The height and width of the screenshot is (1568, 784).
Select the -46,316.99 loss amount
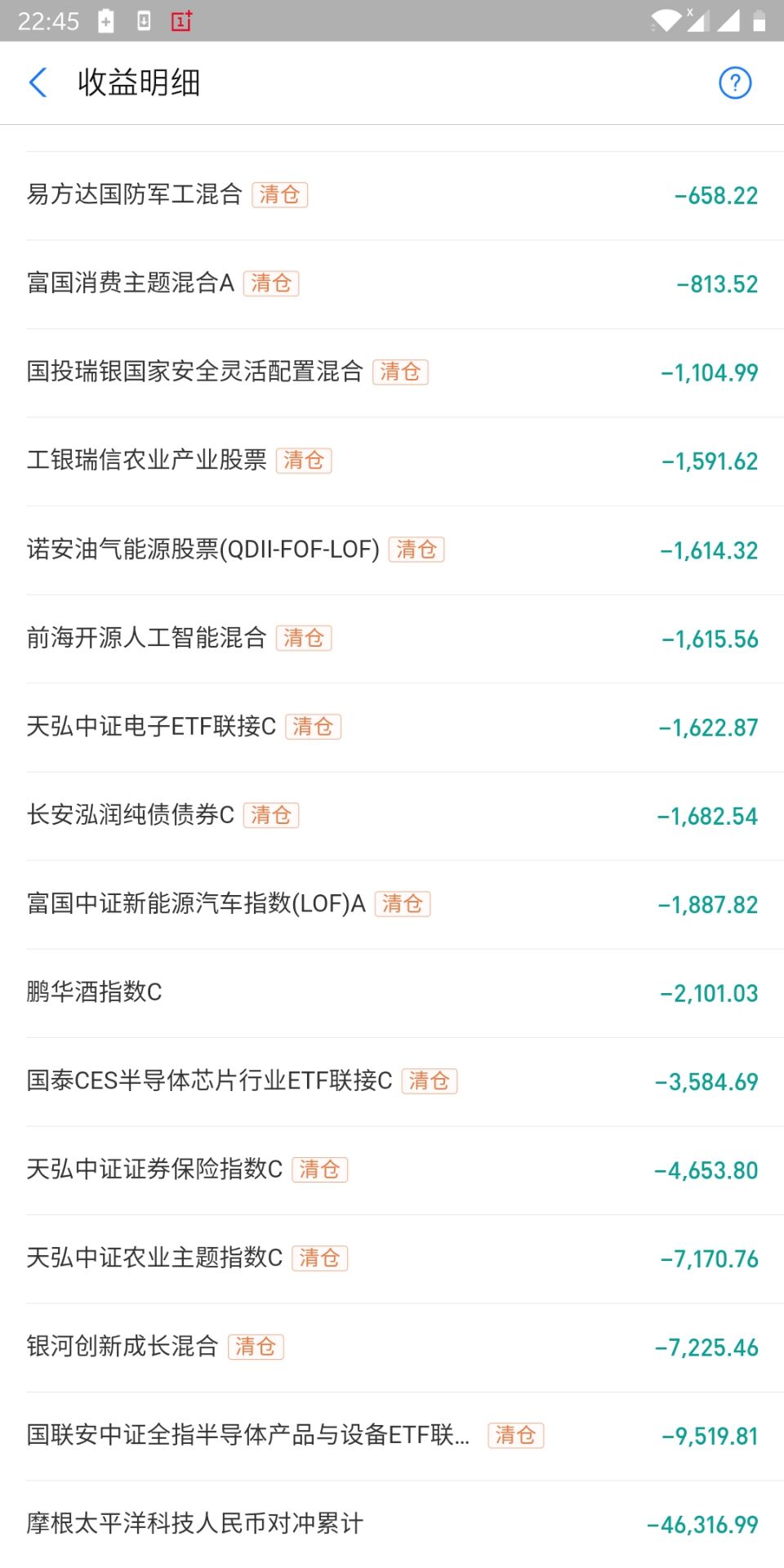pyautogui.click(x=703, y=1522)
